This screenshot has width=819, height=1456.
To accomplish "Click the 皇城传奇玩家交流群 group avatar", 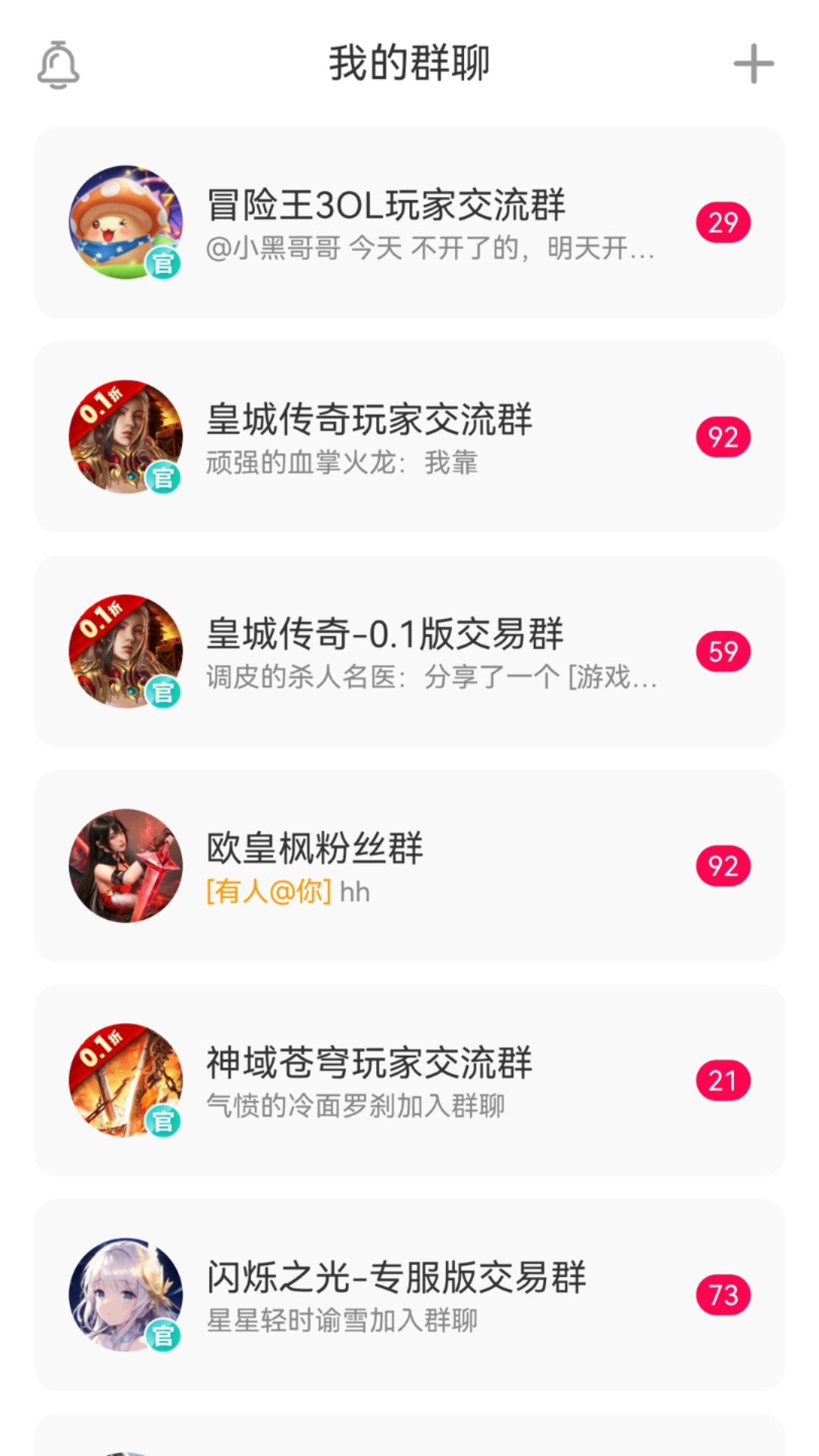I will tap(126, 437).
